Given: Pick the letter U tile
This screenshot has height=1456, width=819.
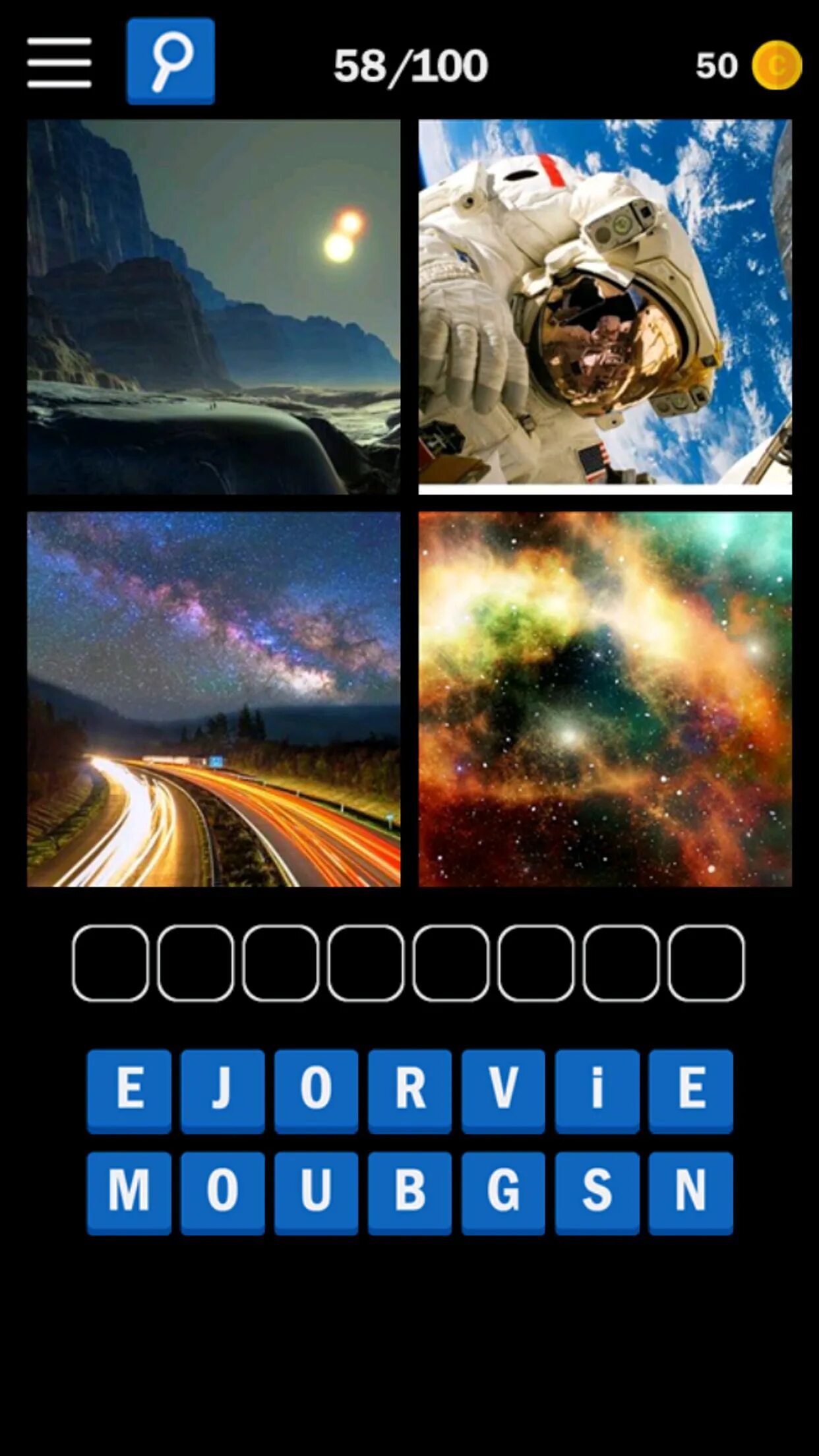Looking at the screenshot, I should pyautogui.click(x=316, y=1193).
